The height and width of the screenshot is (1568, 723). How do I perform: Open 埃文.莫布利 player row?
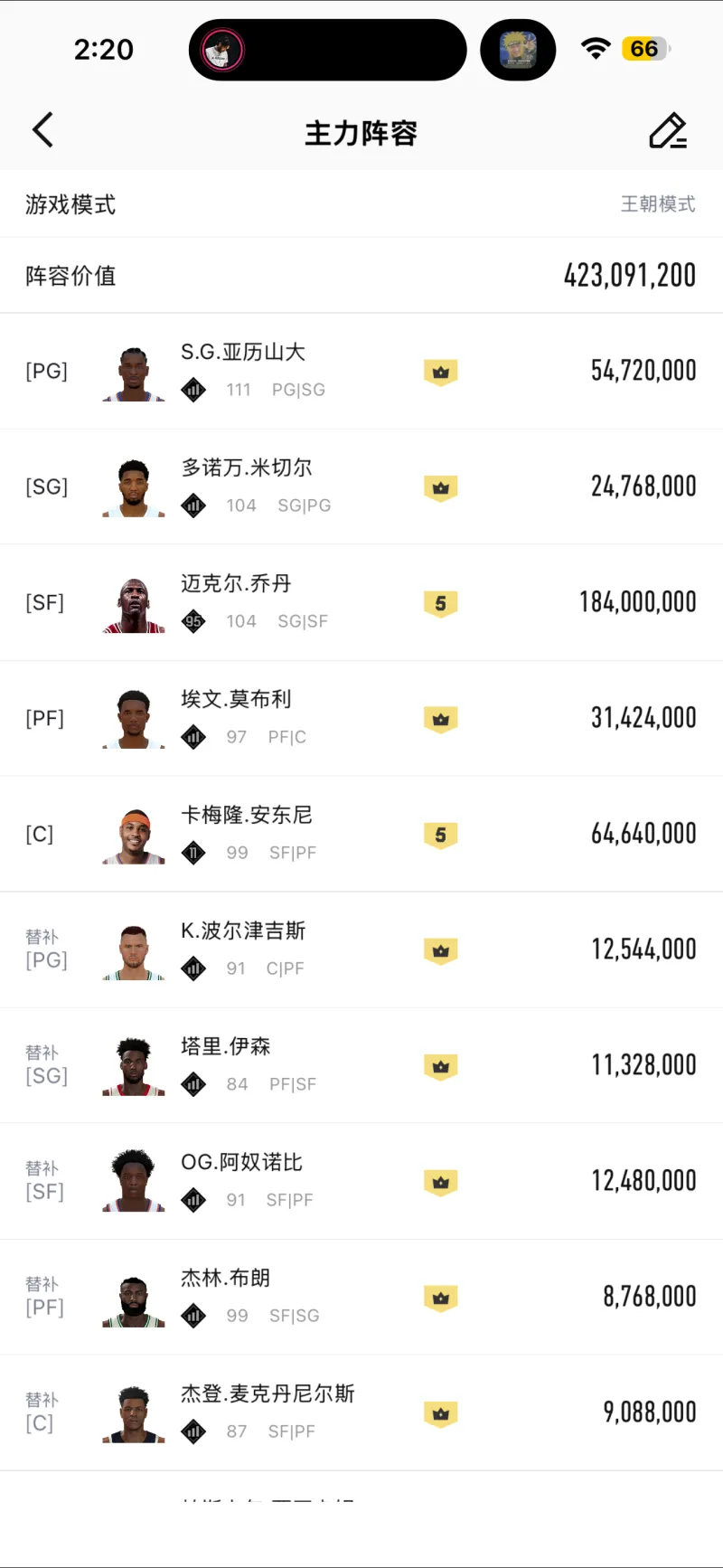coord(361,718)
